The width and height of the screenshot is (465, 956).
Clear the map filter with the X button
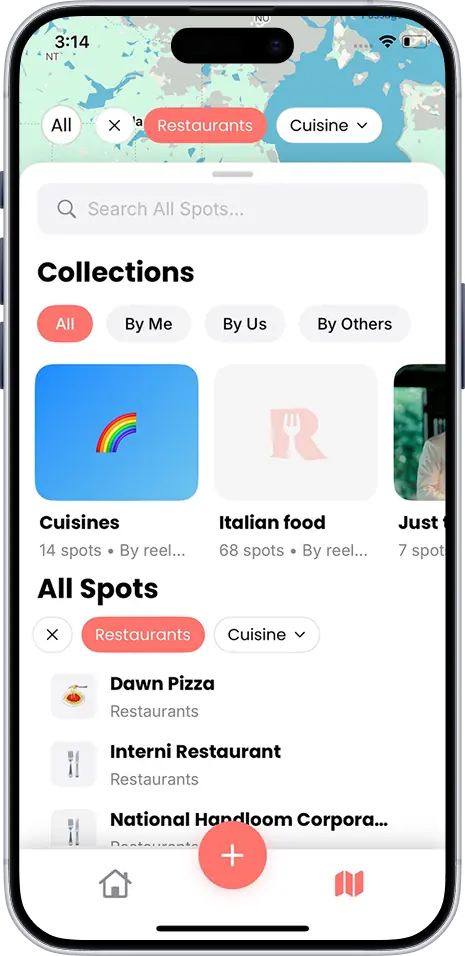click(x=114, y=126)
